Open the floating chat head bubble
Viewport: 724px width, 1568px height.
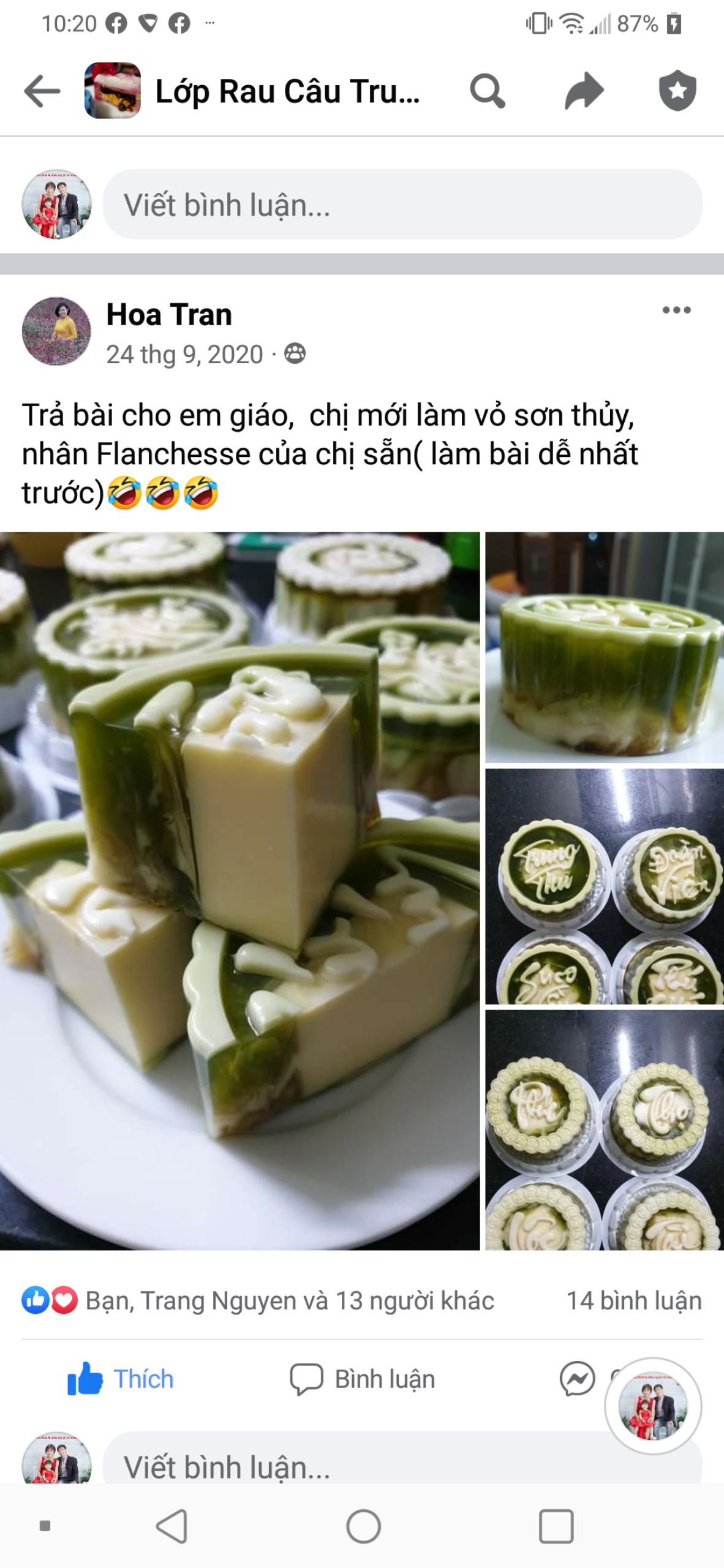[x=653, y=1406]
